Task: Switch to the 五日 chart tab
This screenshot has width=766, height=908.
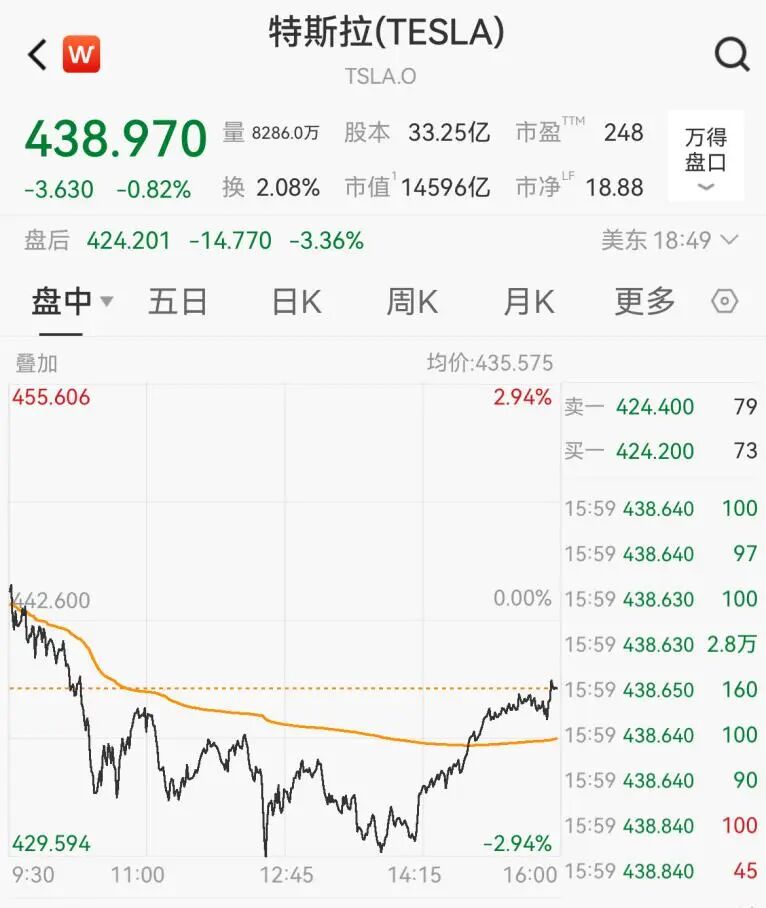Action: pos(177,301)
